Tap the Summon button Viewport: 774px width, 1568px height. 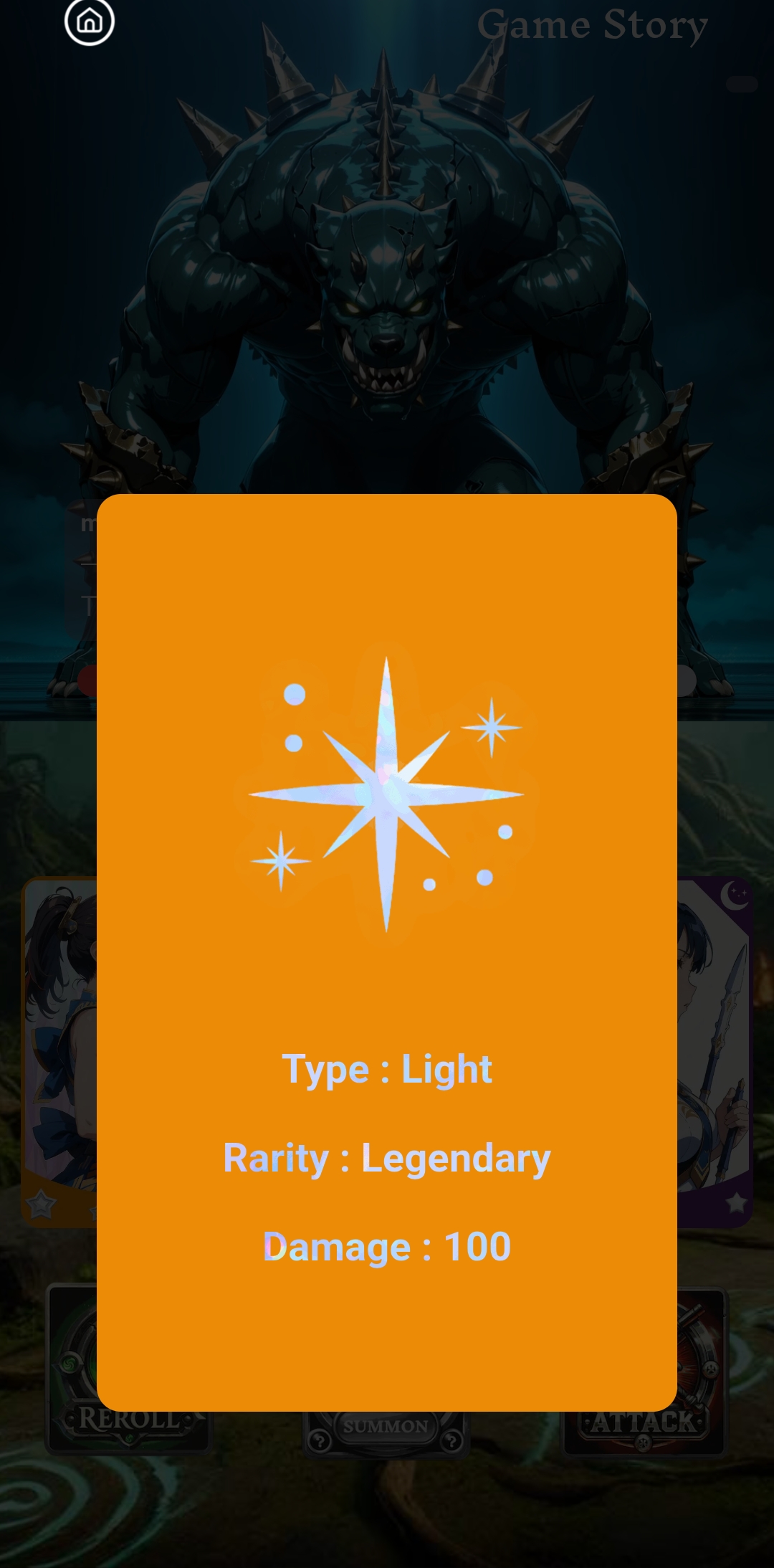386,1427
